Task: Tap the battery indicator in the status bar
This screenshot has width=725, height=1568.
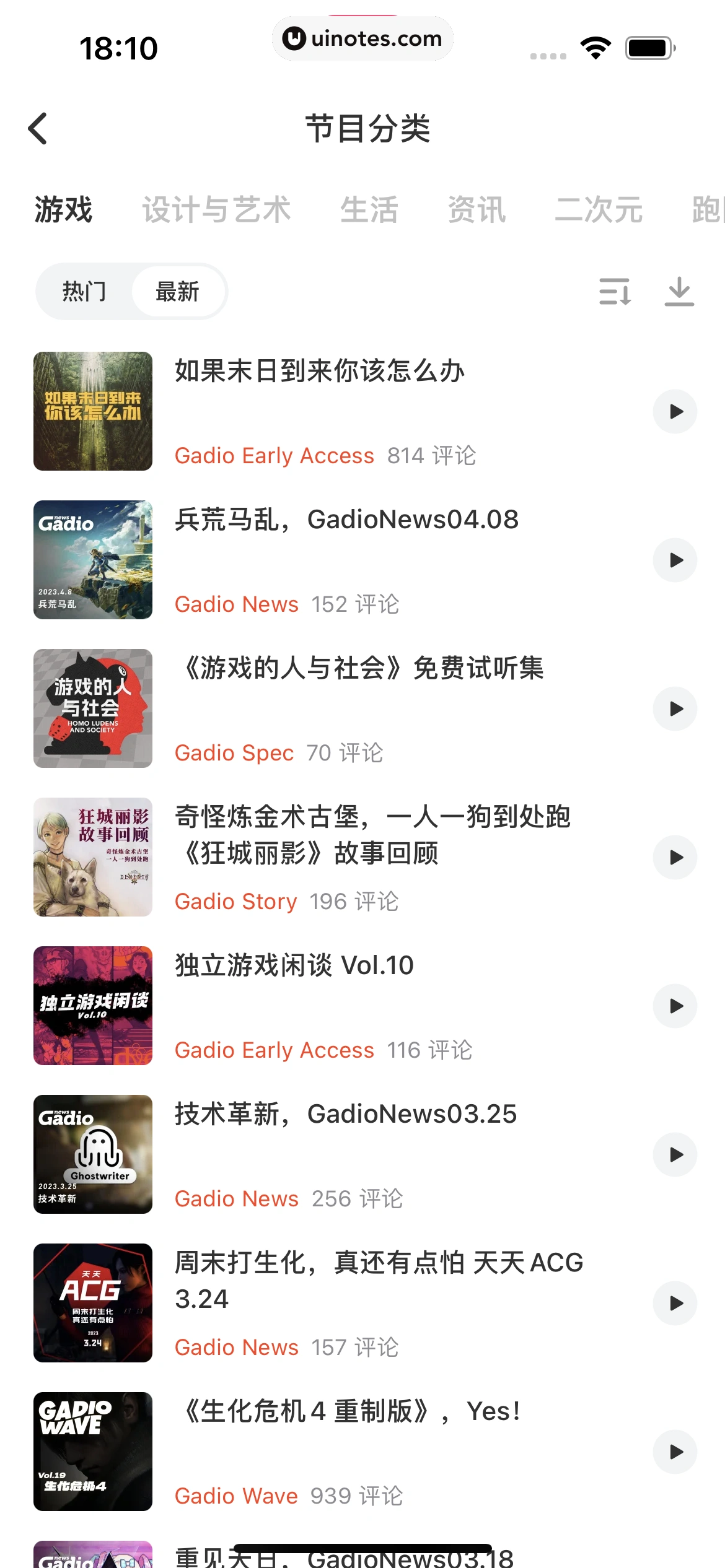Action: pyautogui.click(x=648, y=46)
